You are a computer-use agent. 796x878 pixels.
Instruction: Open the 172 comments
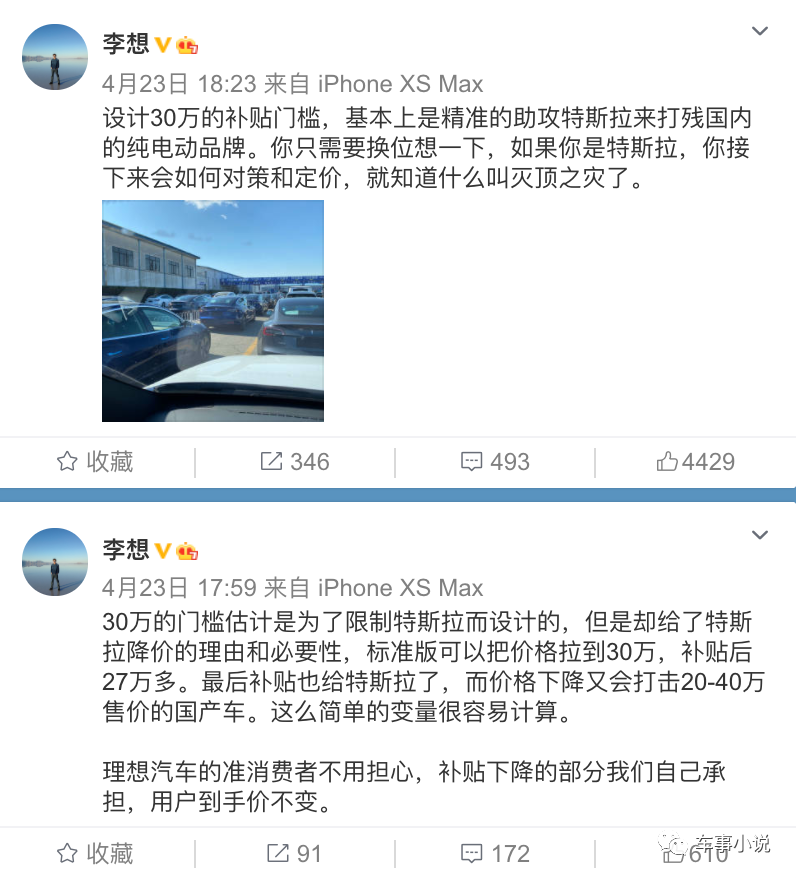coord(495,854)
